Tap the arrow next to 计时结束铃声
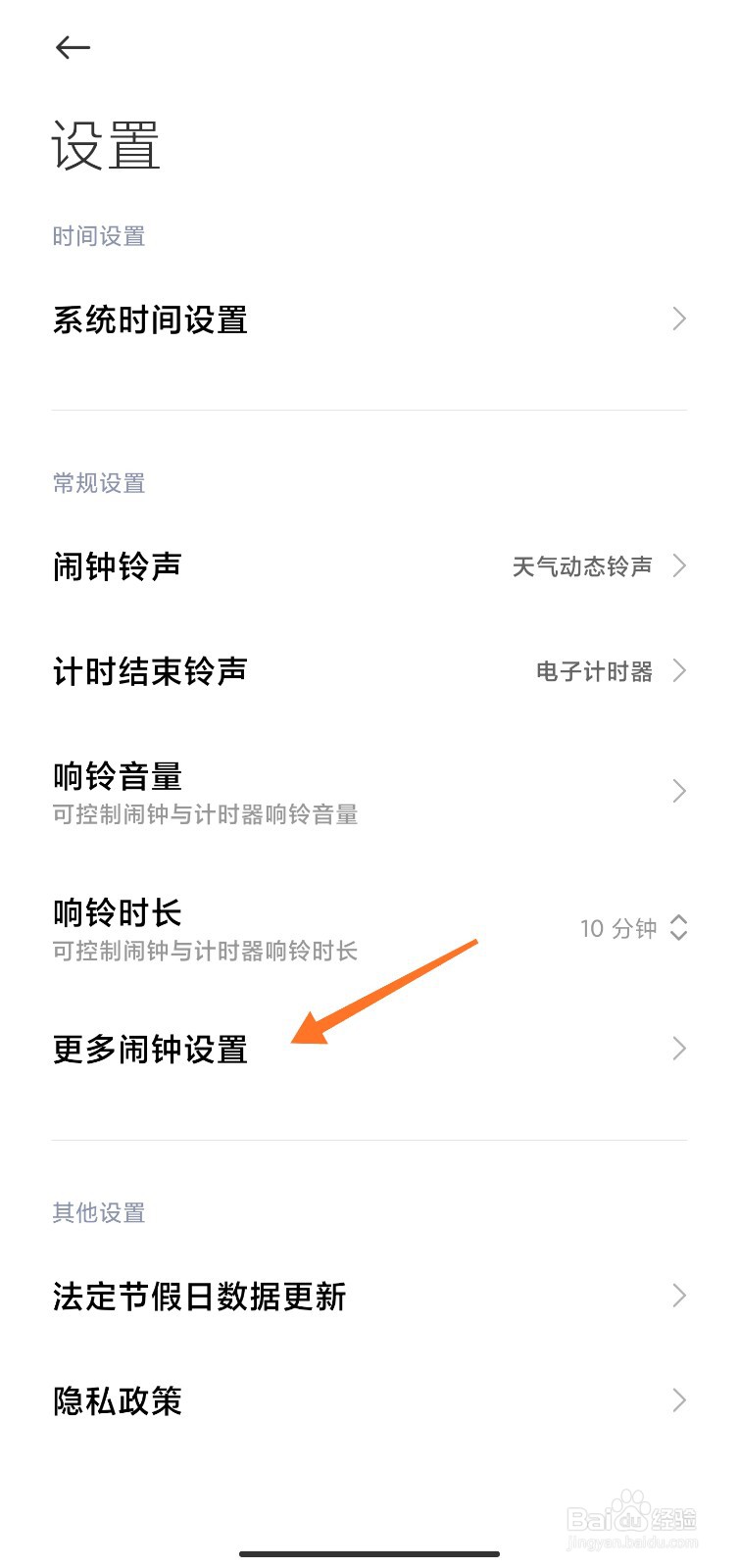 678,671
